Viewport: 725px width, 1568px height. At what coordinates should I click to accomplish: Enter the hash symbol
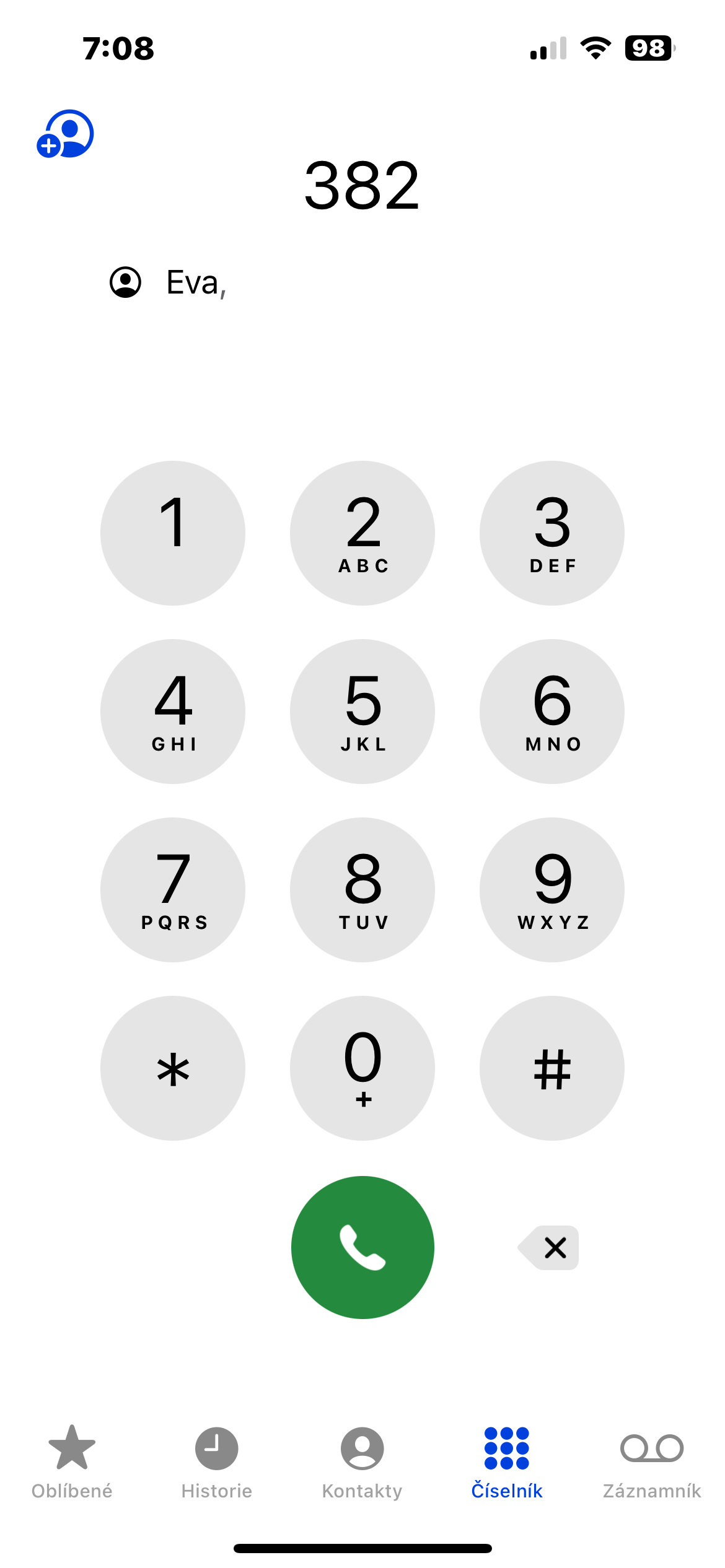coord(552,1068)
